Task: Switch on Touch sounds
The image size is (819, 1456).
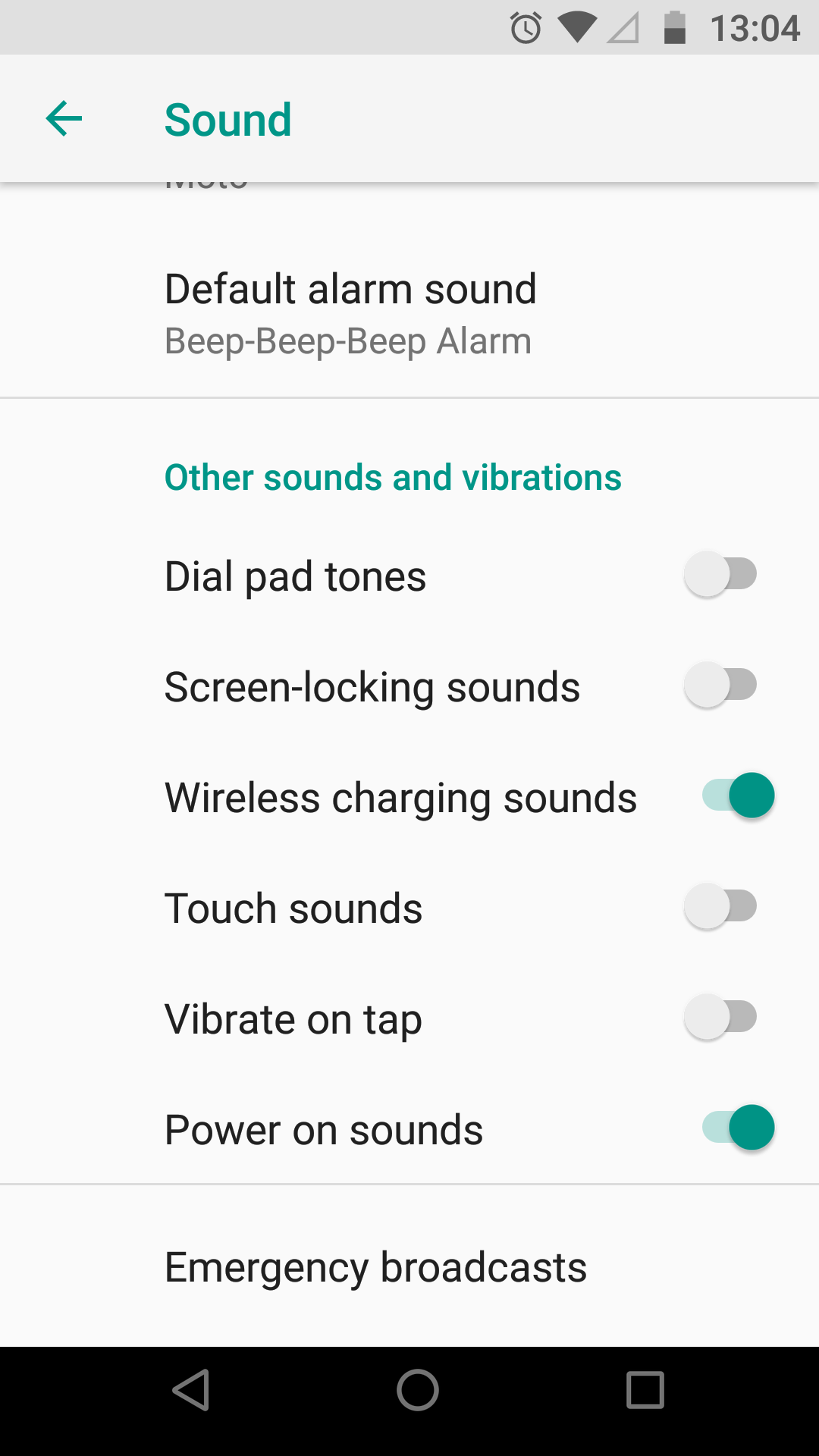Action: (720, 906)
